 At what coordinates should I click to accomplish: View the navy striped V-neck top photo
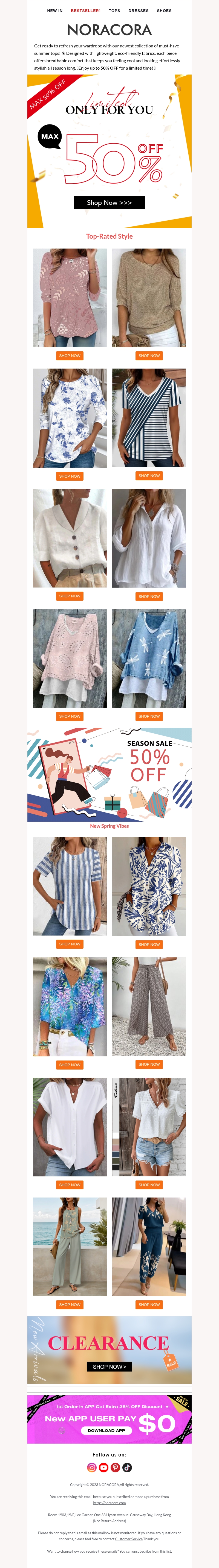149,418
